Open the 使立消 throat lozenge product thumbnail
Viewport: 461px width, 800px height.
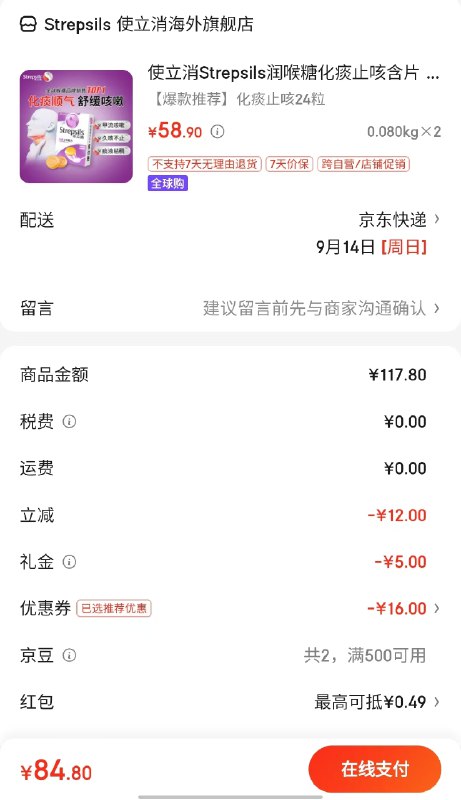point(76,127)
